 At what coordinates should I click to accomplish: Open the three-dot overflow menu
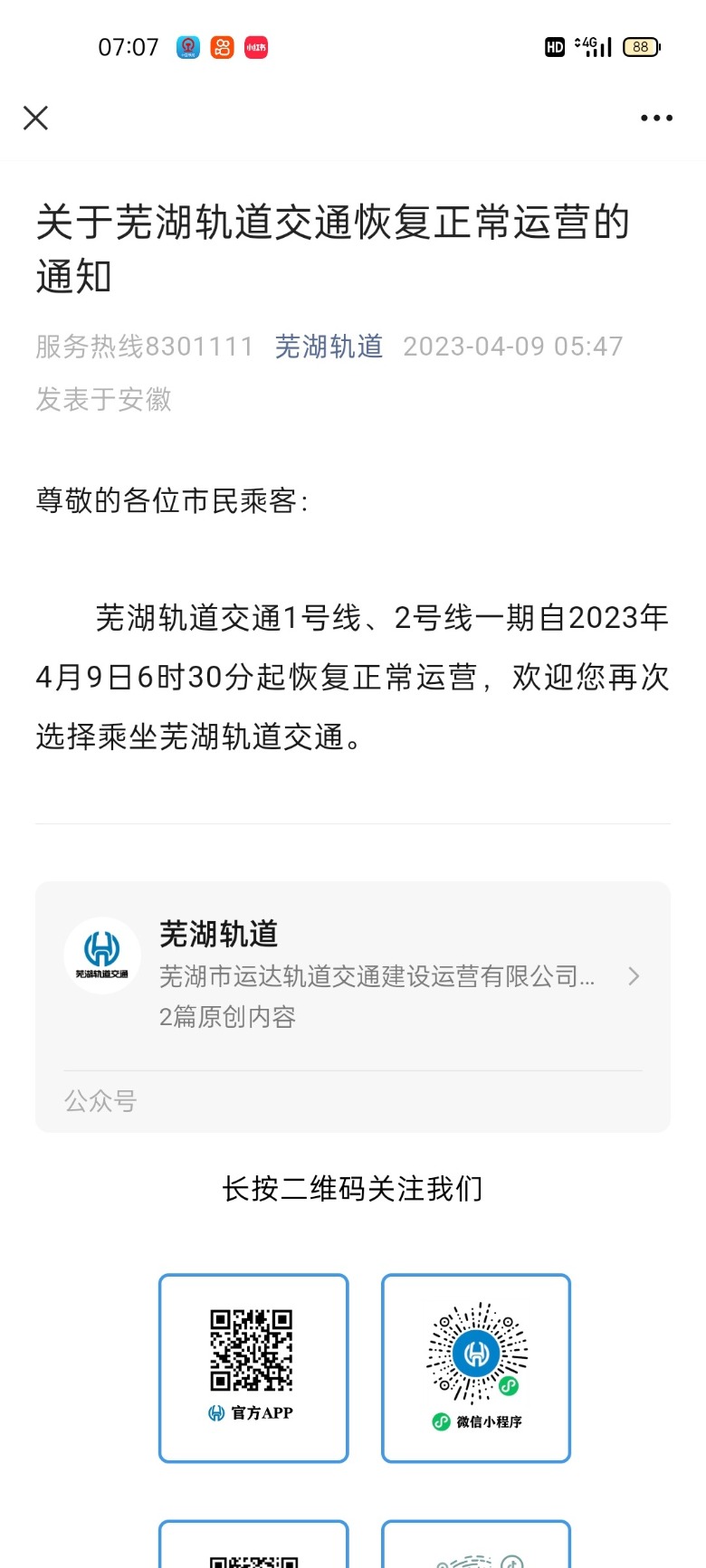pyautogui.click(x=656, y=118)
